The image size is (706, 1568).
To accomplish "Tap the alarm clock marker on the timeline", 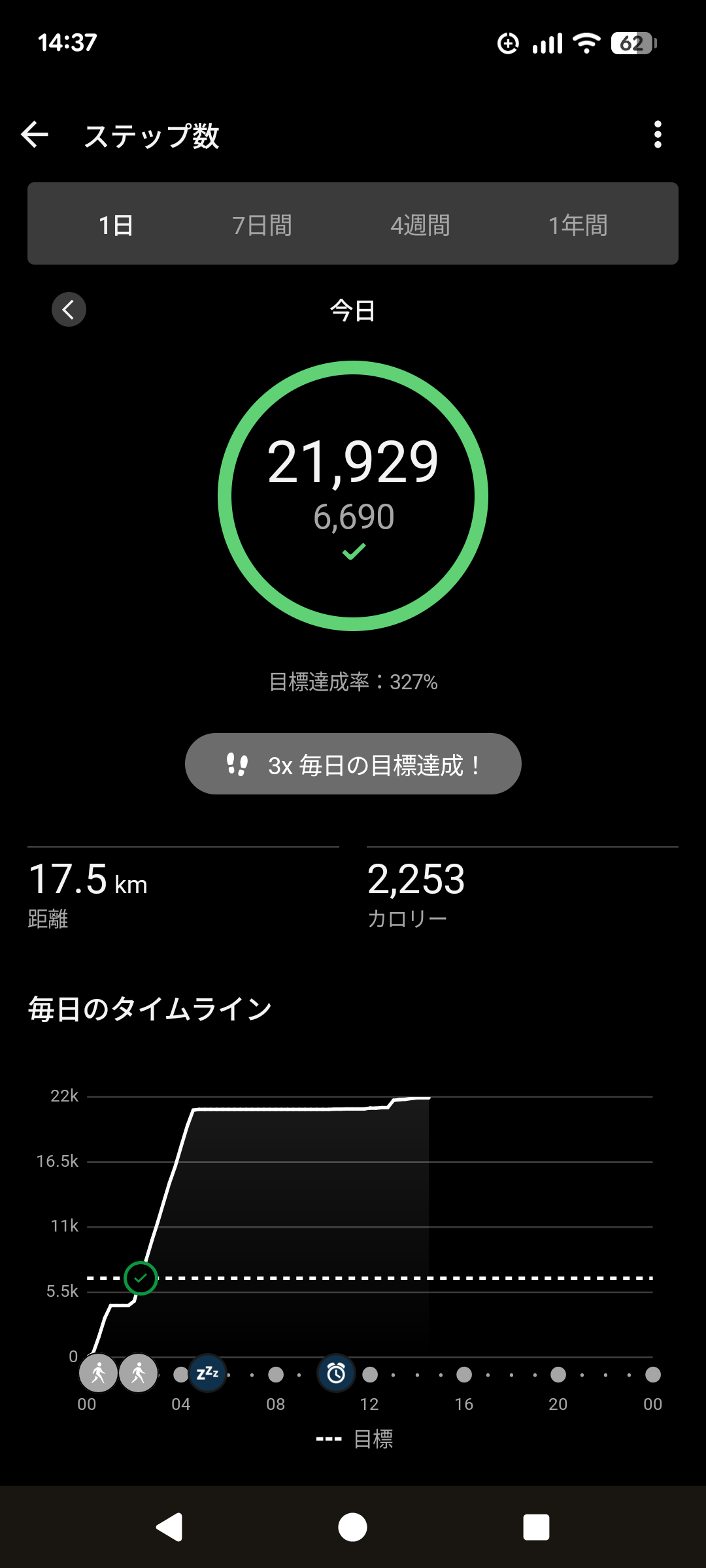I will click(x=336, y=1373).
